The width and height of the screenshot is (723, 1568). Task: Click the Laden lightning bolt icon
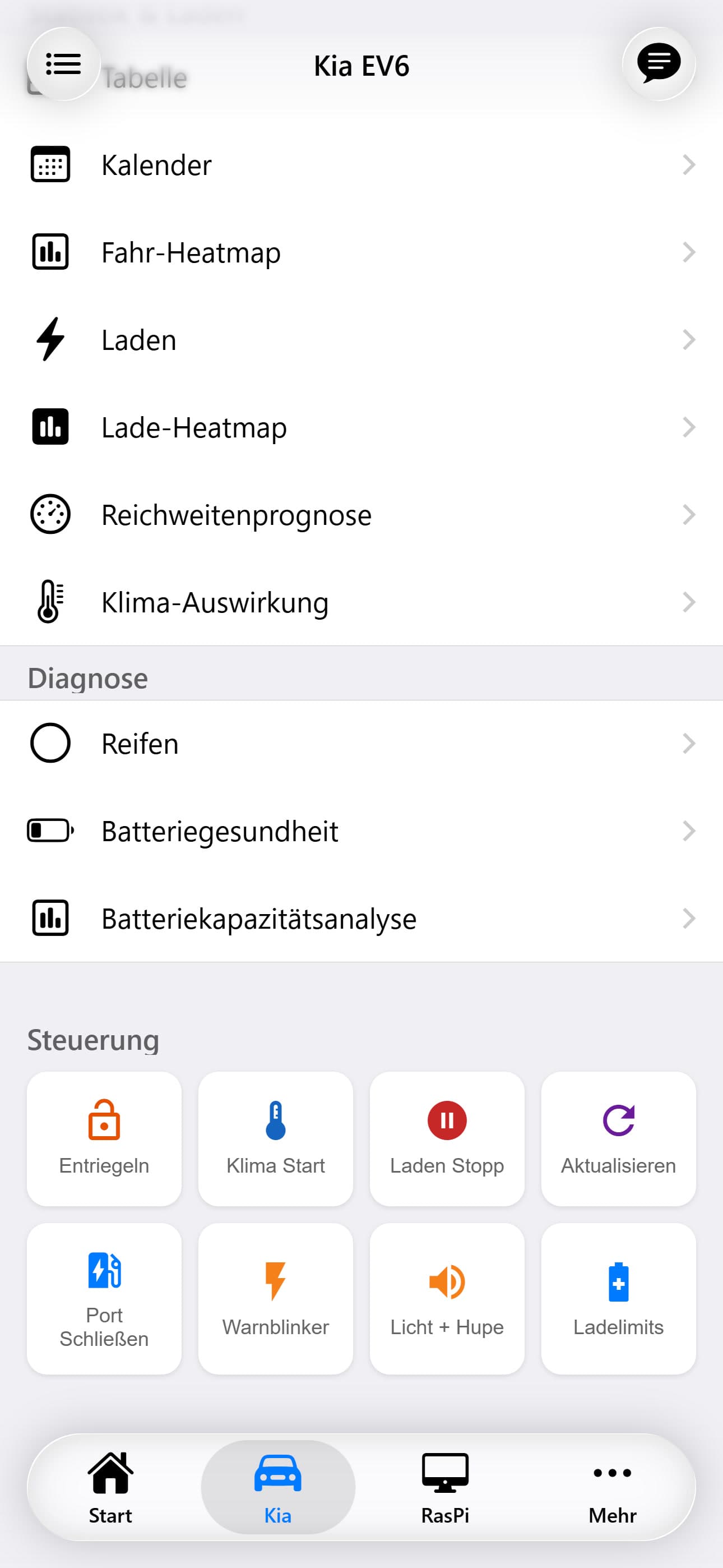tap(50, 340)
